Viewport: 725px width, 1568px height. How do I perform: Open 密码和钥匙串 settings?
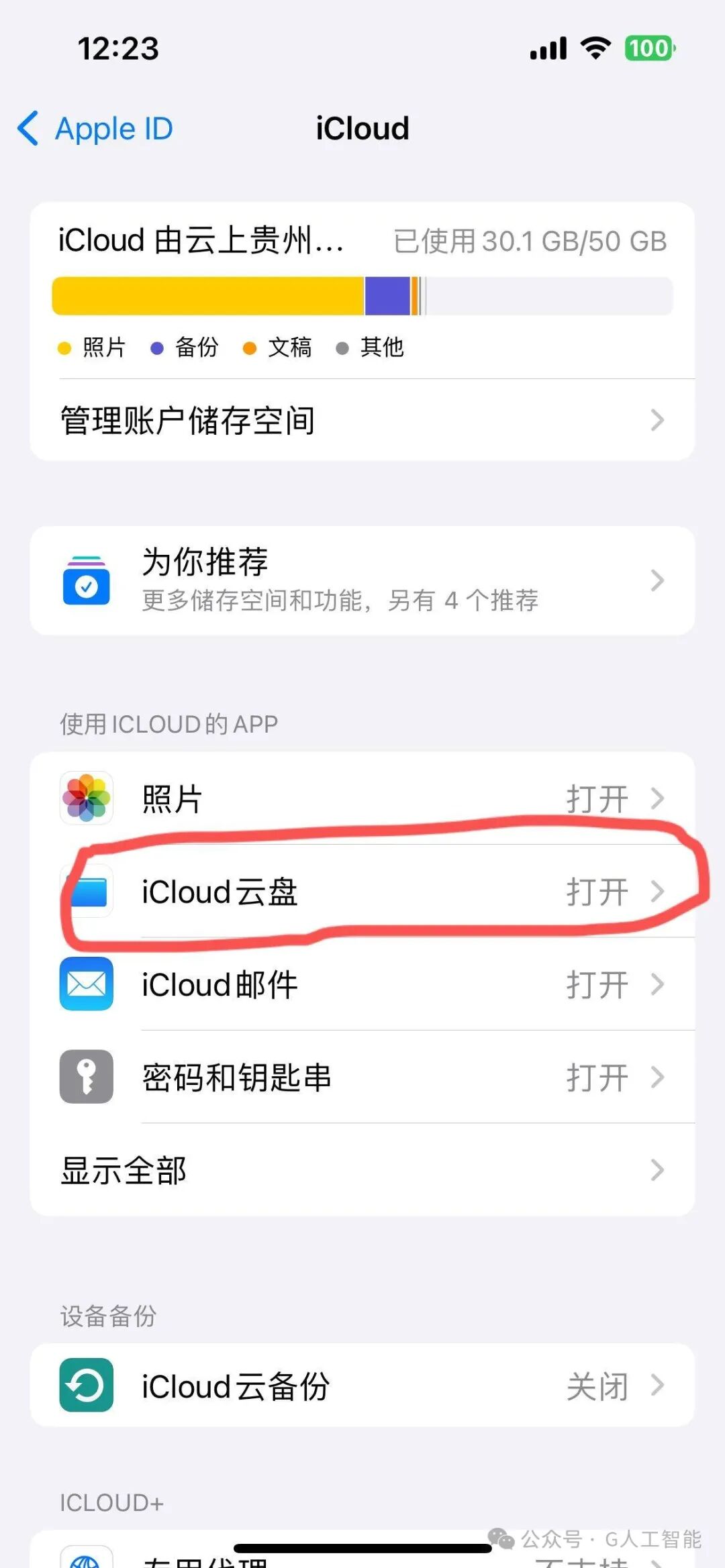pyautogui.click(x=362, y=1078)
